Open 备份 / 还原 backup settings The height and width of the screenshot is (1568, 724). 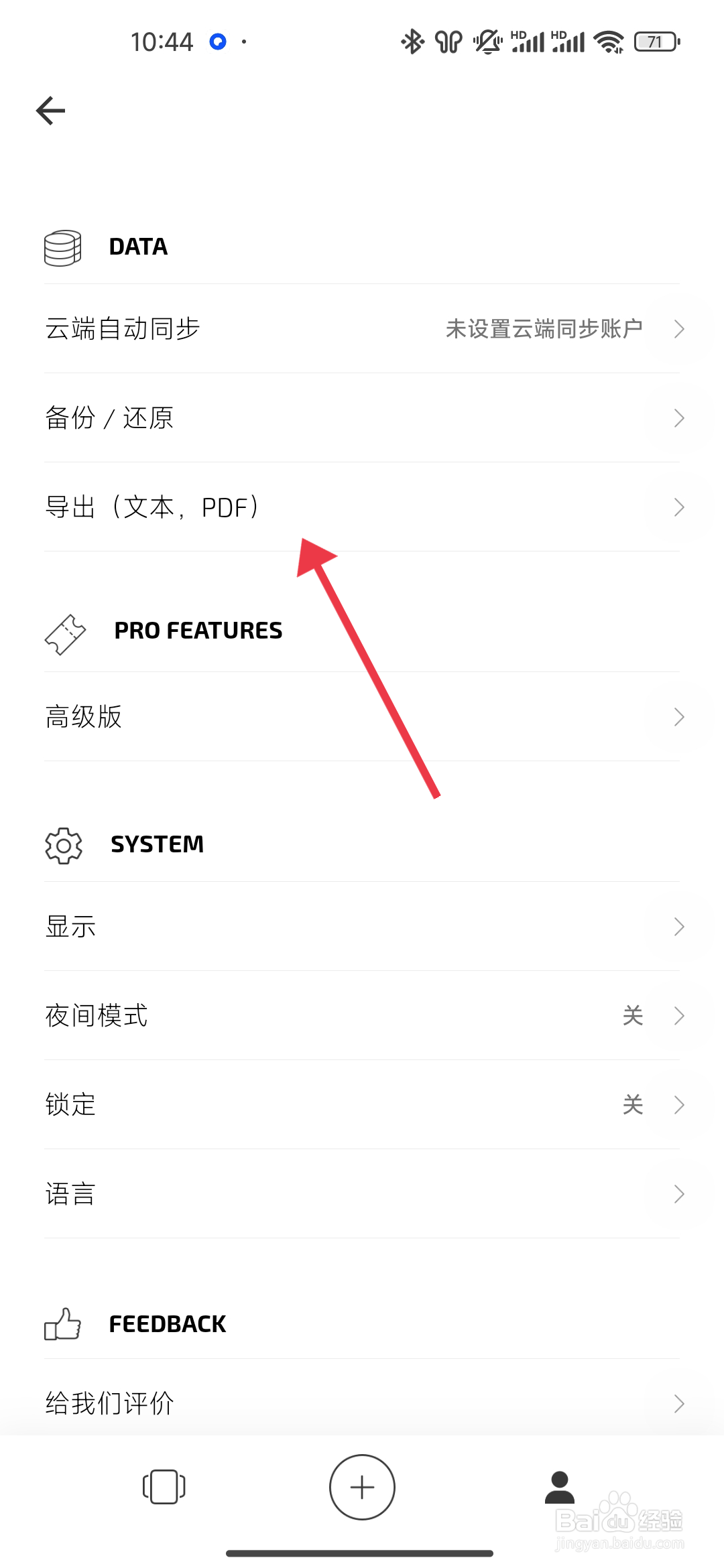[362, 417]
